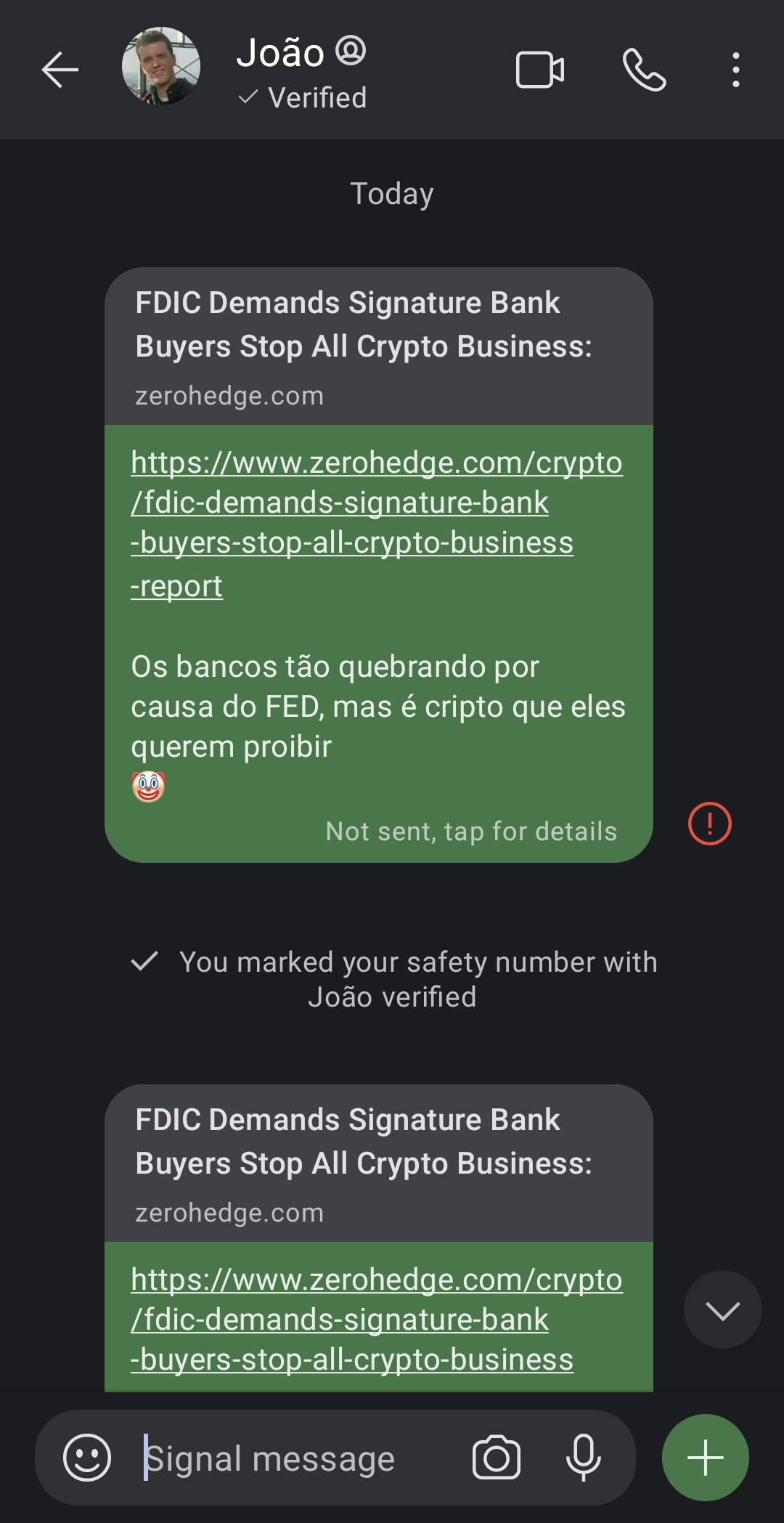The height and width of the screenshot is (1523, 784).
Task: Tap the Verified safety number status
Action: (x=302, y=97)
